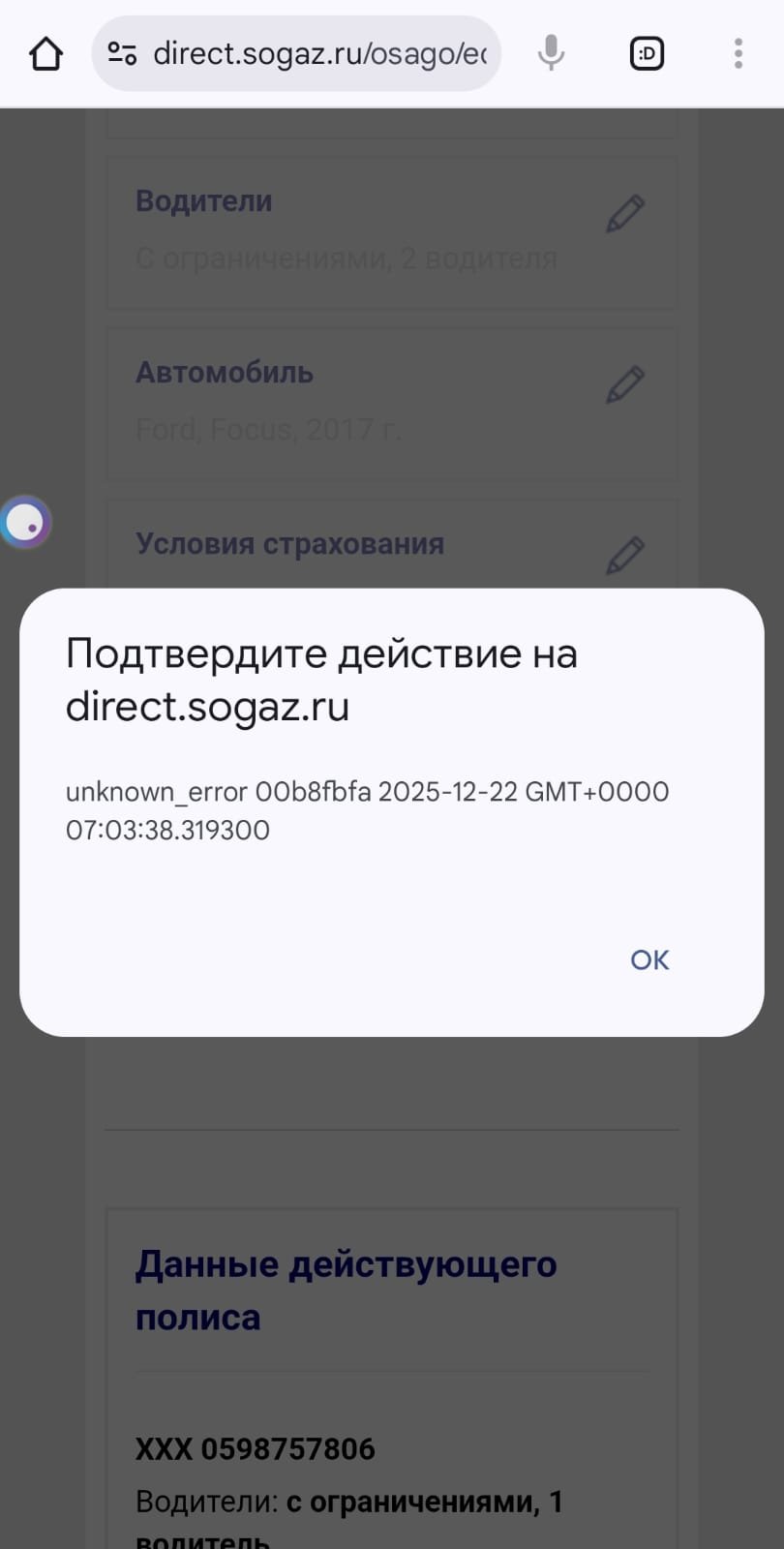This screenshot has width=784, height=1549.
Task: Dismiss the error dialog with OK
Action: click(x=649, y=959)
